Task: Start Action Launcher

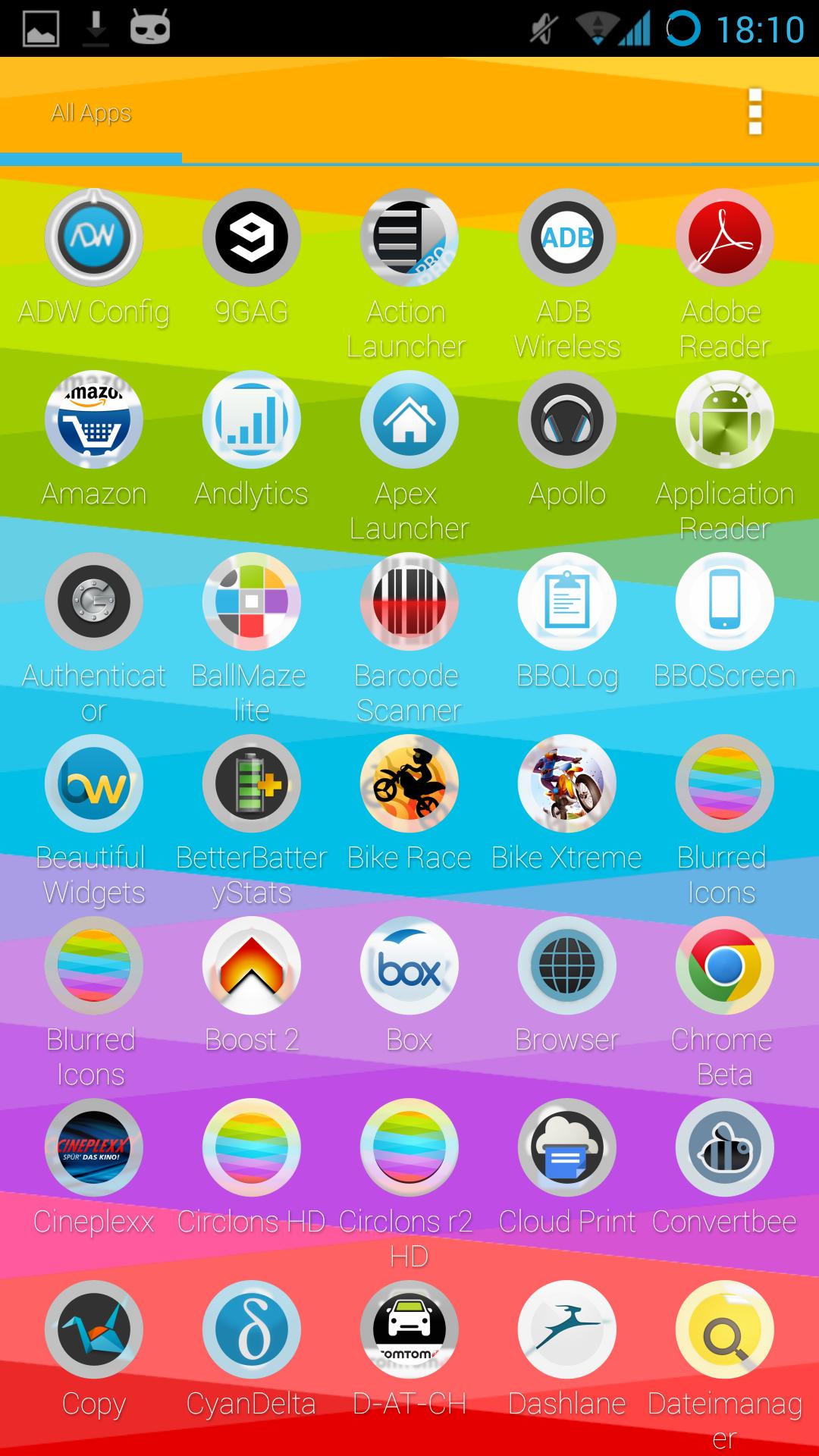Action: [x=409, y=238]
